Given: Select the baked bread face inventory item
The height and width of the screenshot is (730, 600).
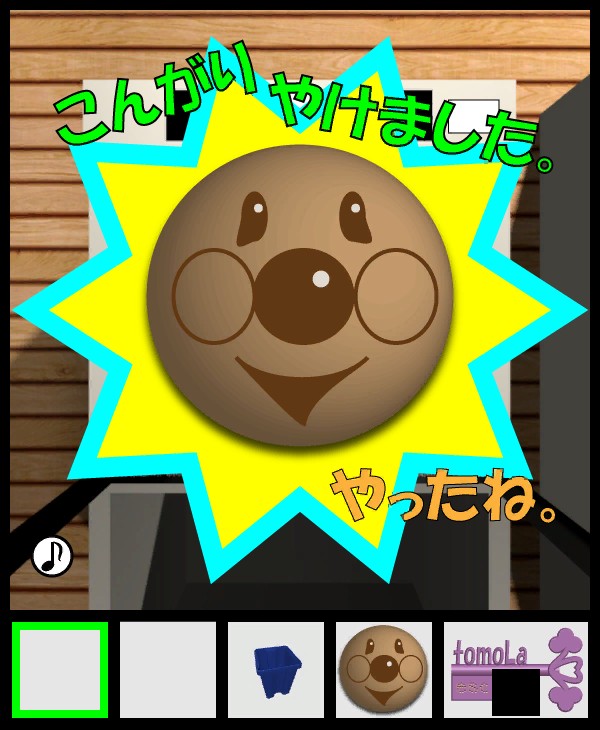Looking at the screenshot, I should 384,670.
